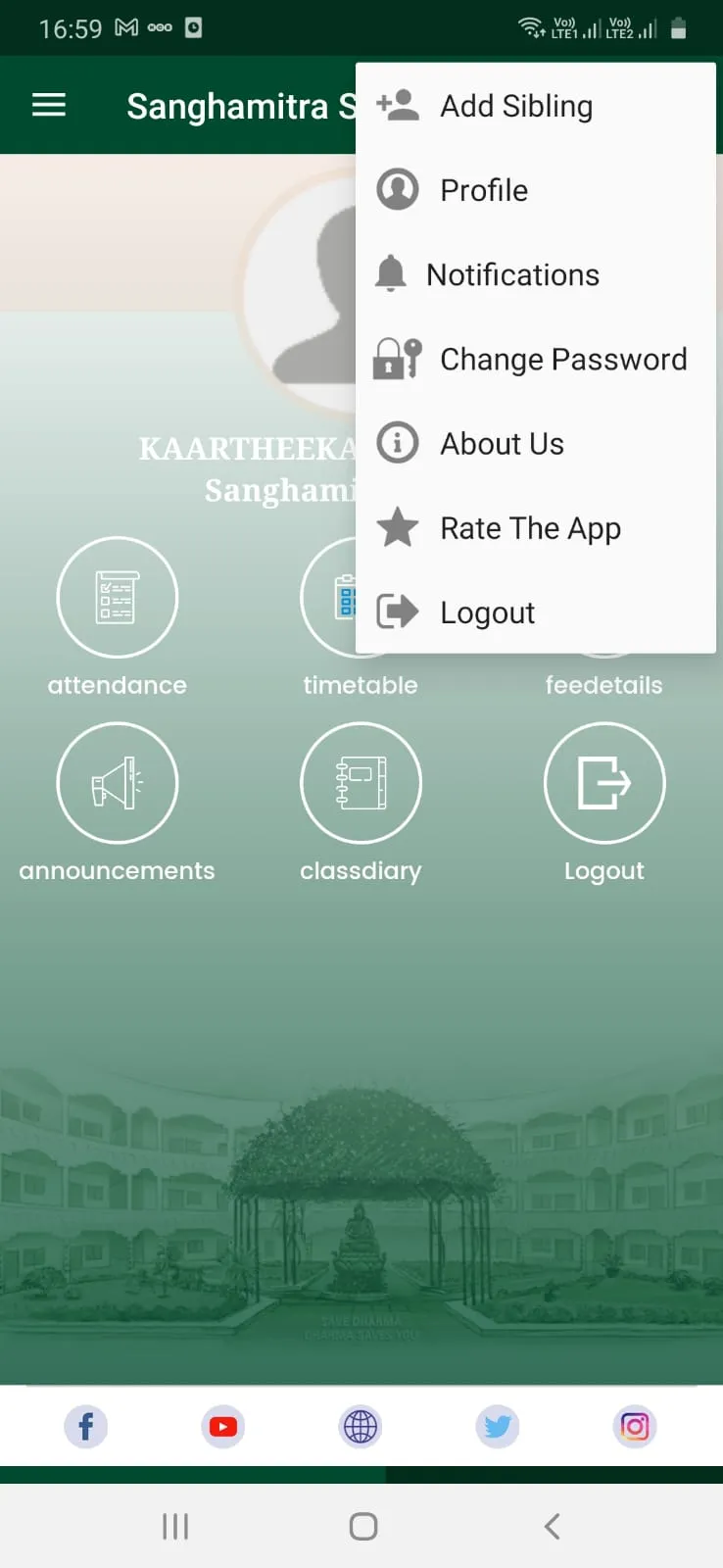
Task: Open the YouTube channel icon
Action: click(x=222, y=1427)
